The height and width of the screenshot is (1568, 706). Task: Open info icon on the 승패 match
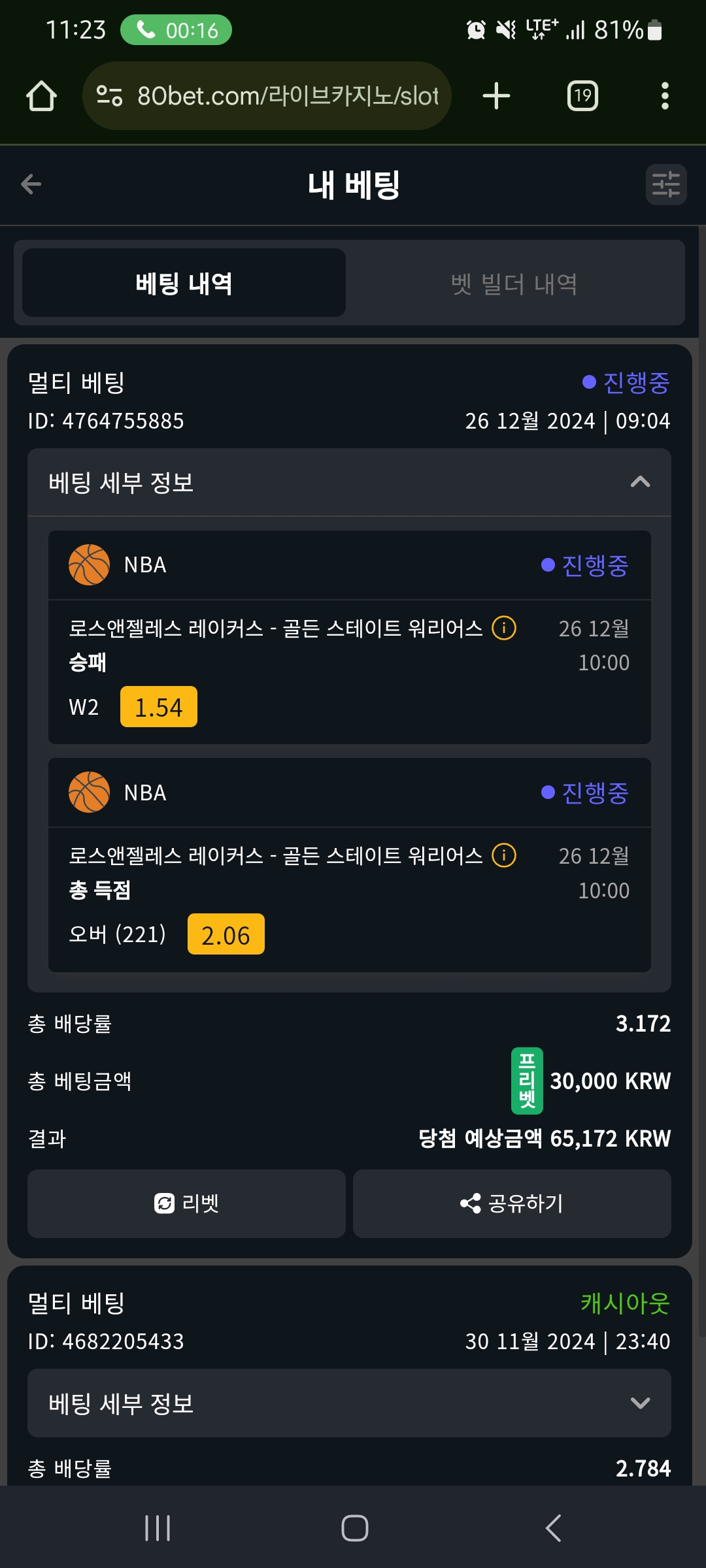click(x=504, y=628)
